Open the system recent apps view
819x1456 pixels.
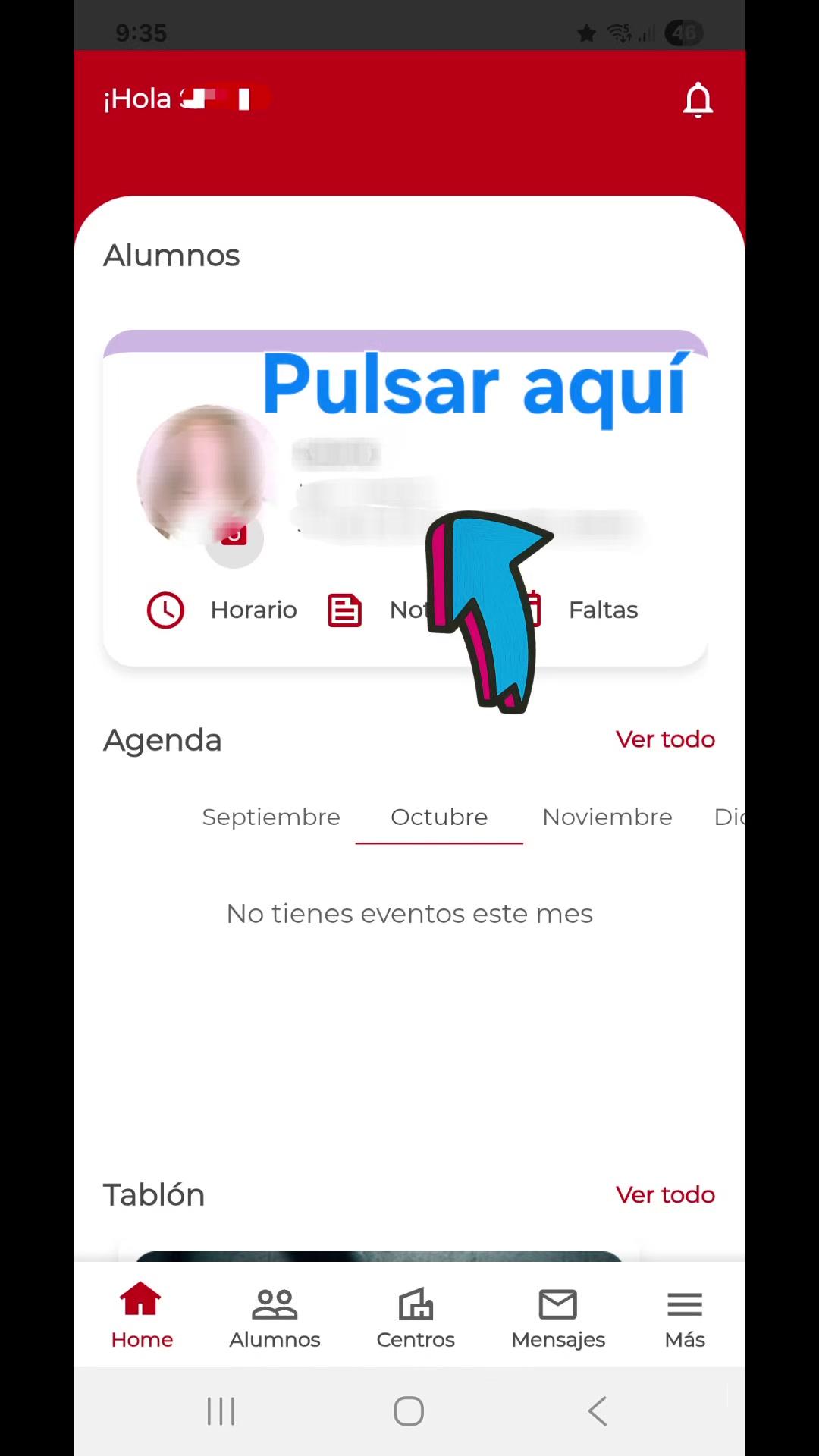tap(221, 1411)
